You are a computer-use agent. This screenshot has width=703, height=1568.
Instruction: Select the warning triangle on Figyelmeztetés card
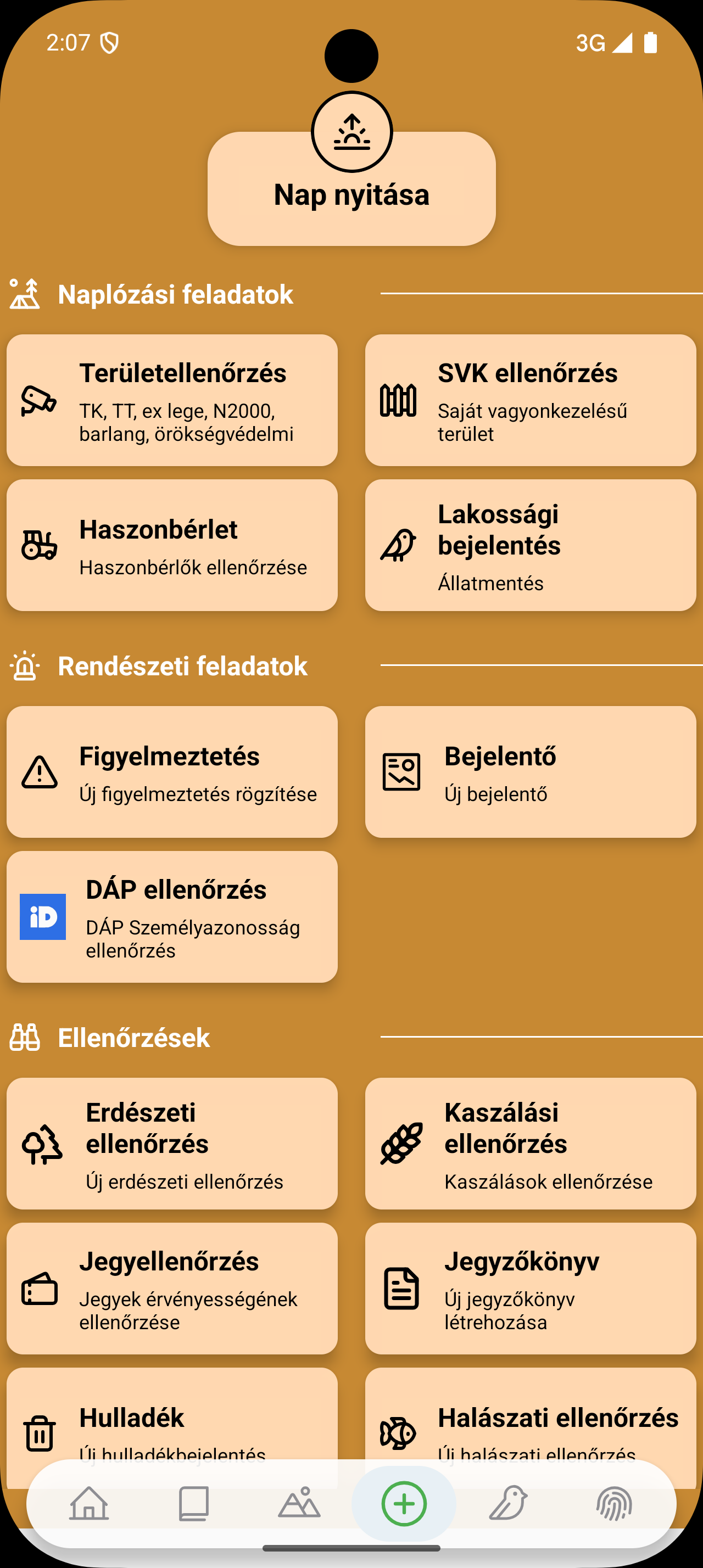(x=39, y=773)
